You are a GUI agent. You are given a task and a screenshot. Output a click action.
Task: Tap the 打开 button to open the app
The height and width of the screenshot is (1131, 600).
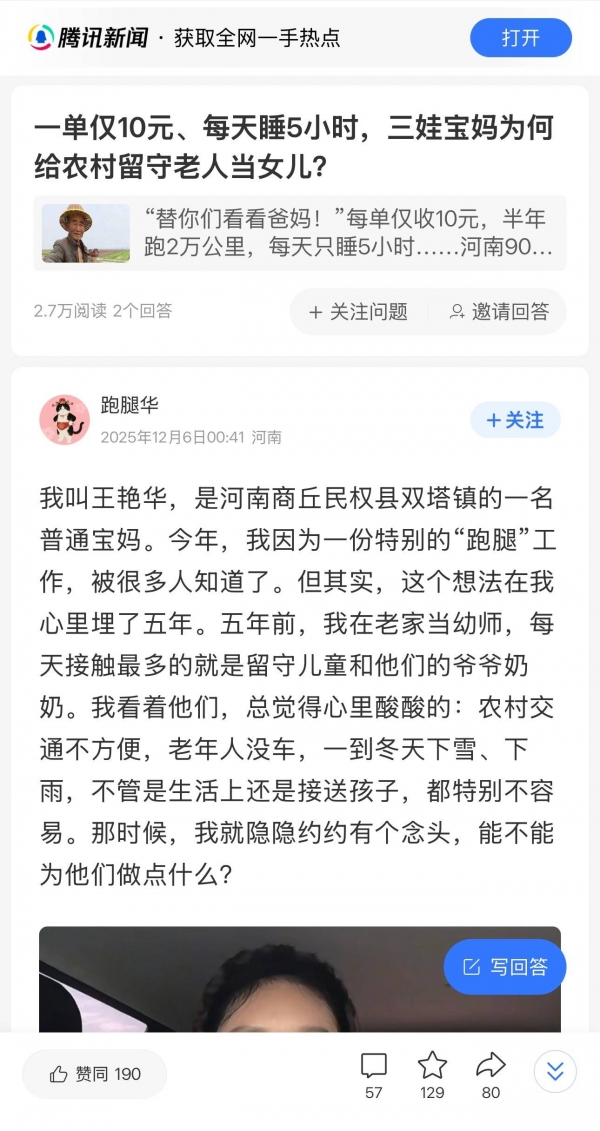point(520,38)
